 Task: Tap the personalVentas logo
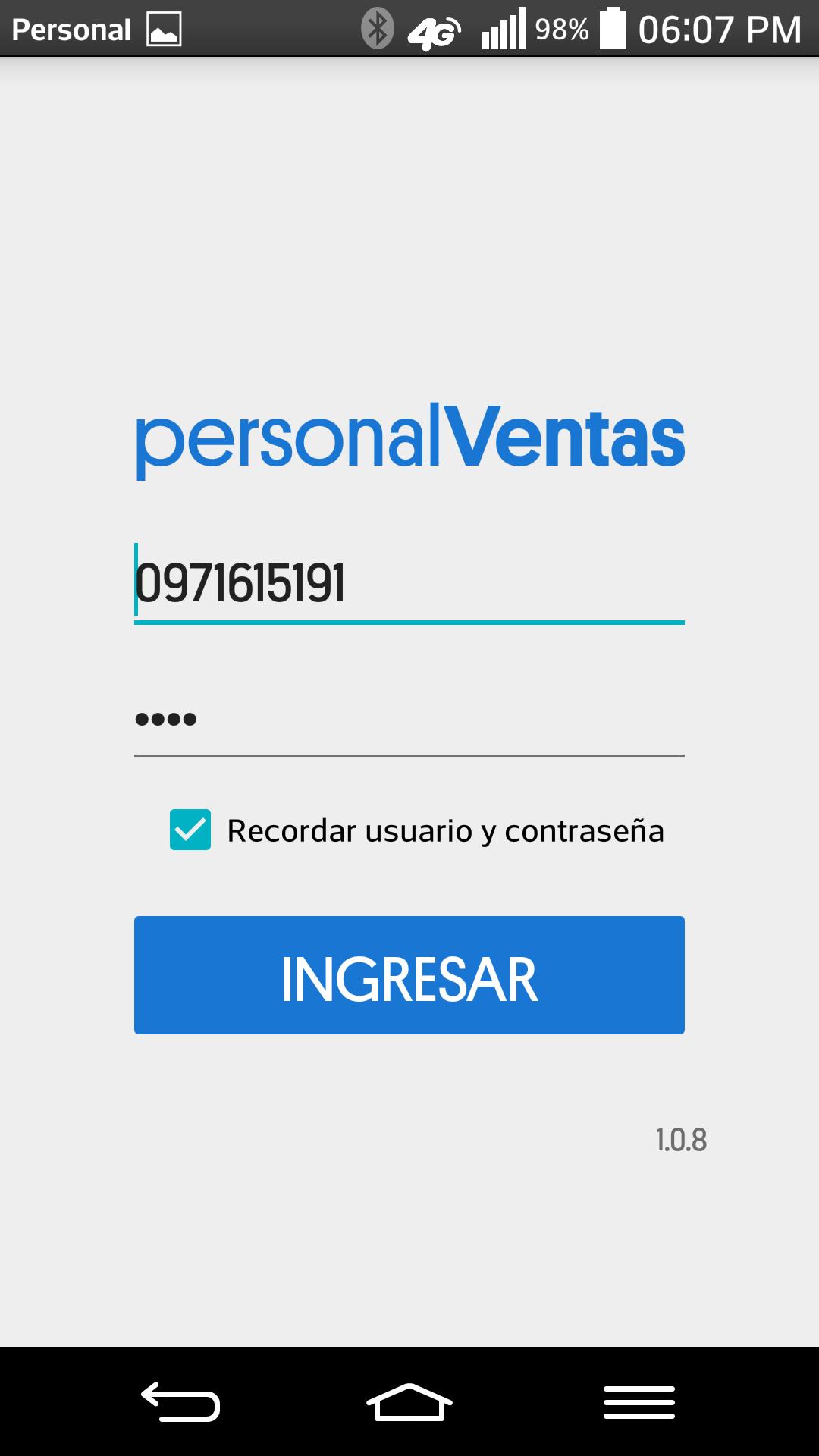[409, 441]
